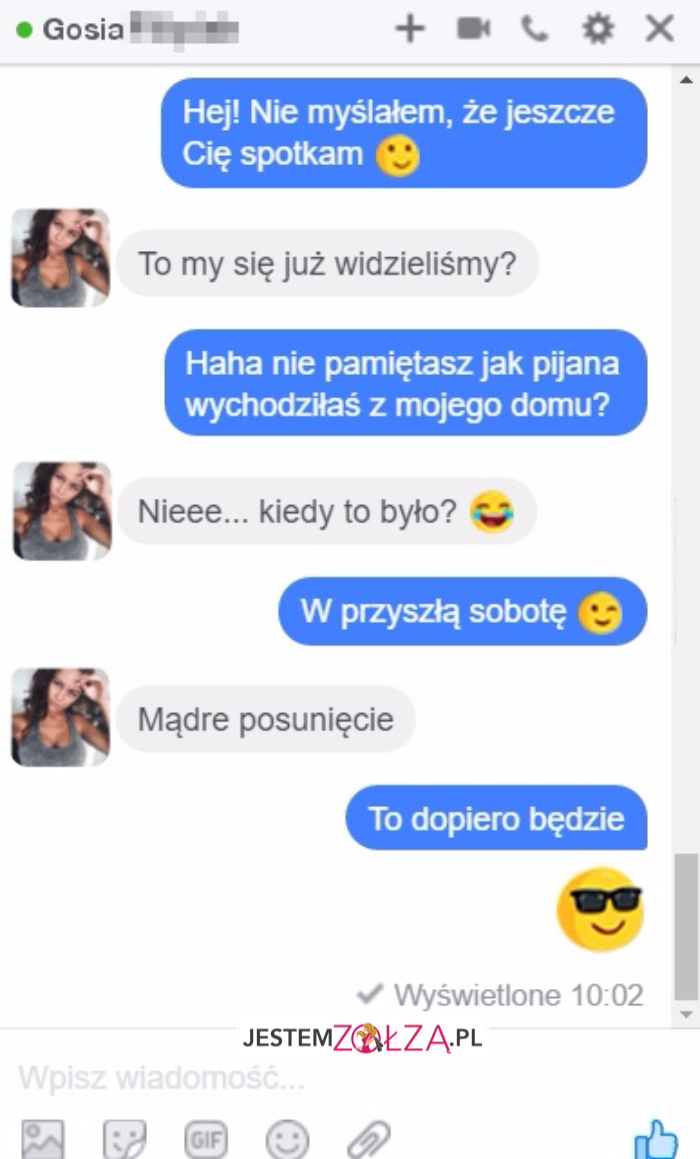Screen dimensions: 700x1159
Task: Start a voice call with Gosia
Action: pos(535,29)
